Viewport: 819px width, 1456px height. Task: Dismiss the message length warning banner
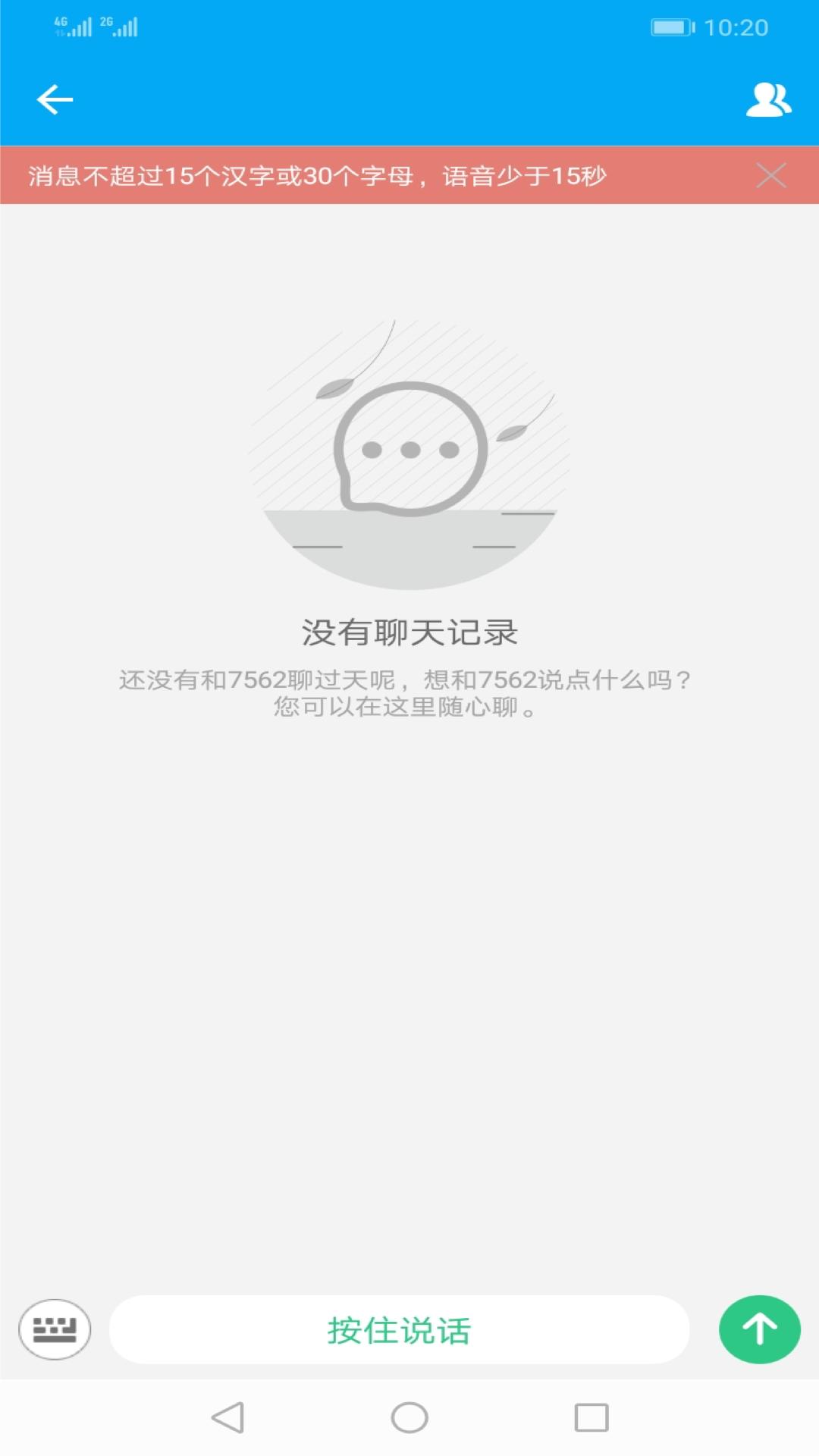(771, 174)
